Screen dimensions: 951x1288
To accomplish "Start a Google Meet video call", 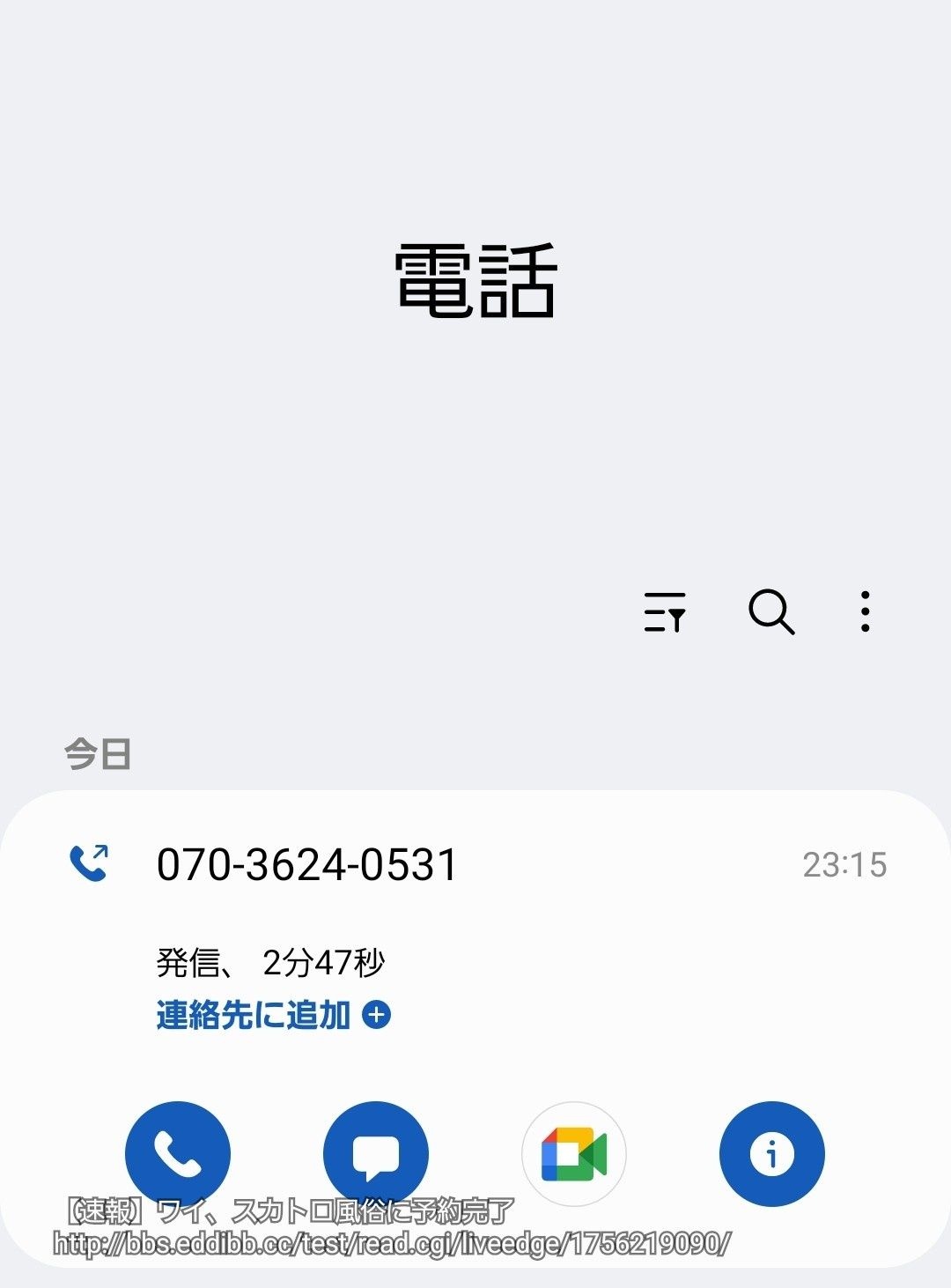I will click(x=574, y=1152).
